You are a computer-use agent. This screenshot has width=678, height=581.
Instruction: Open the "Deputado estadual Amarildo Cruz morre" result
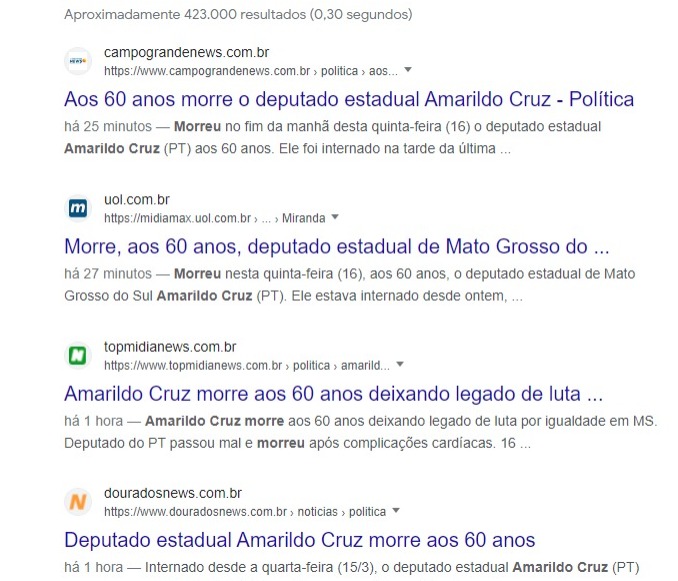tap(299, 540)
